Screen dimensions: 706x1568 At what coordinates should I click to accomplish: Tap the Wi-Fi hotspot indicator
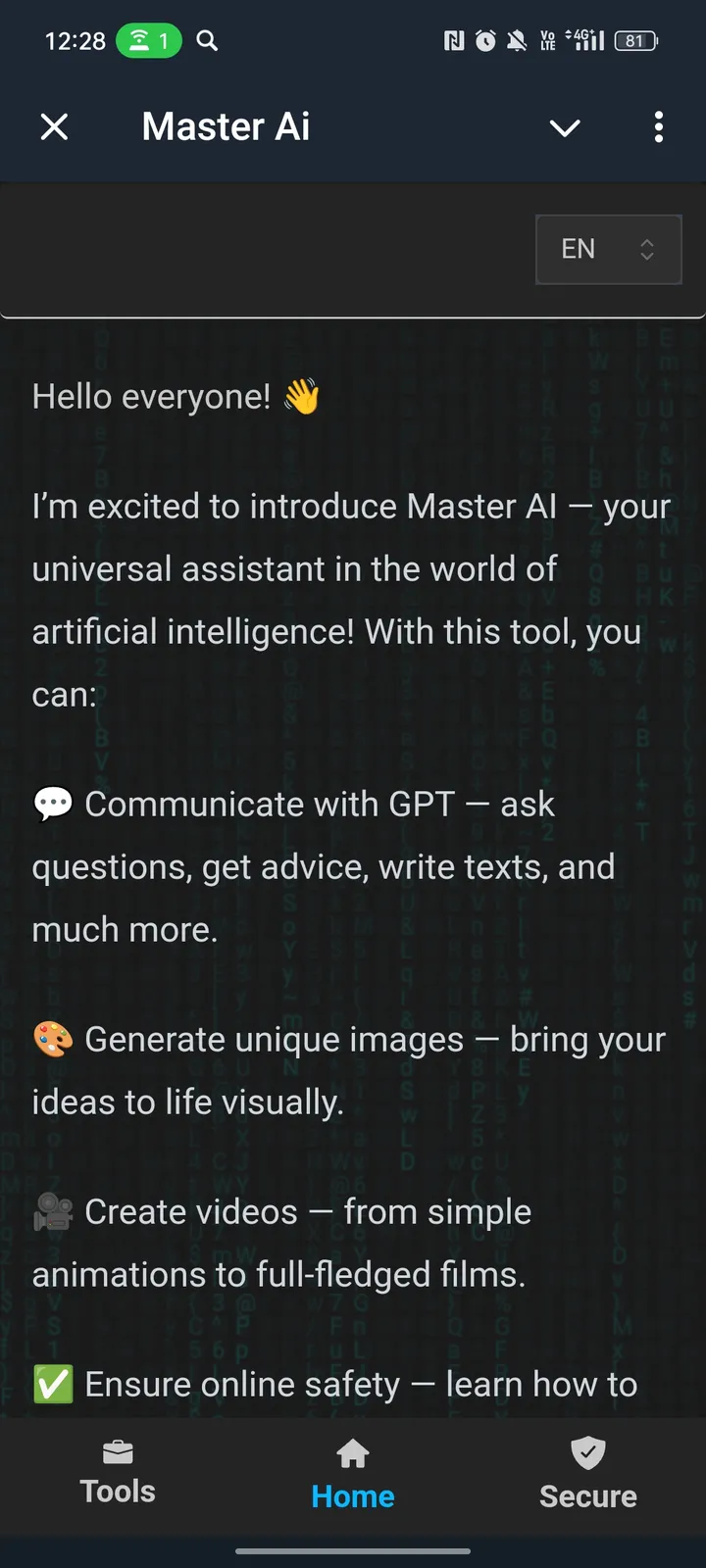pyautogui.click(x=147, y=41)
